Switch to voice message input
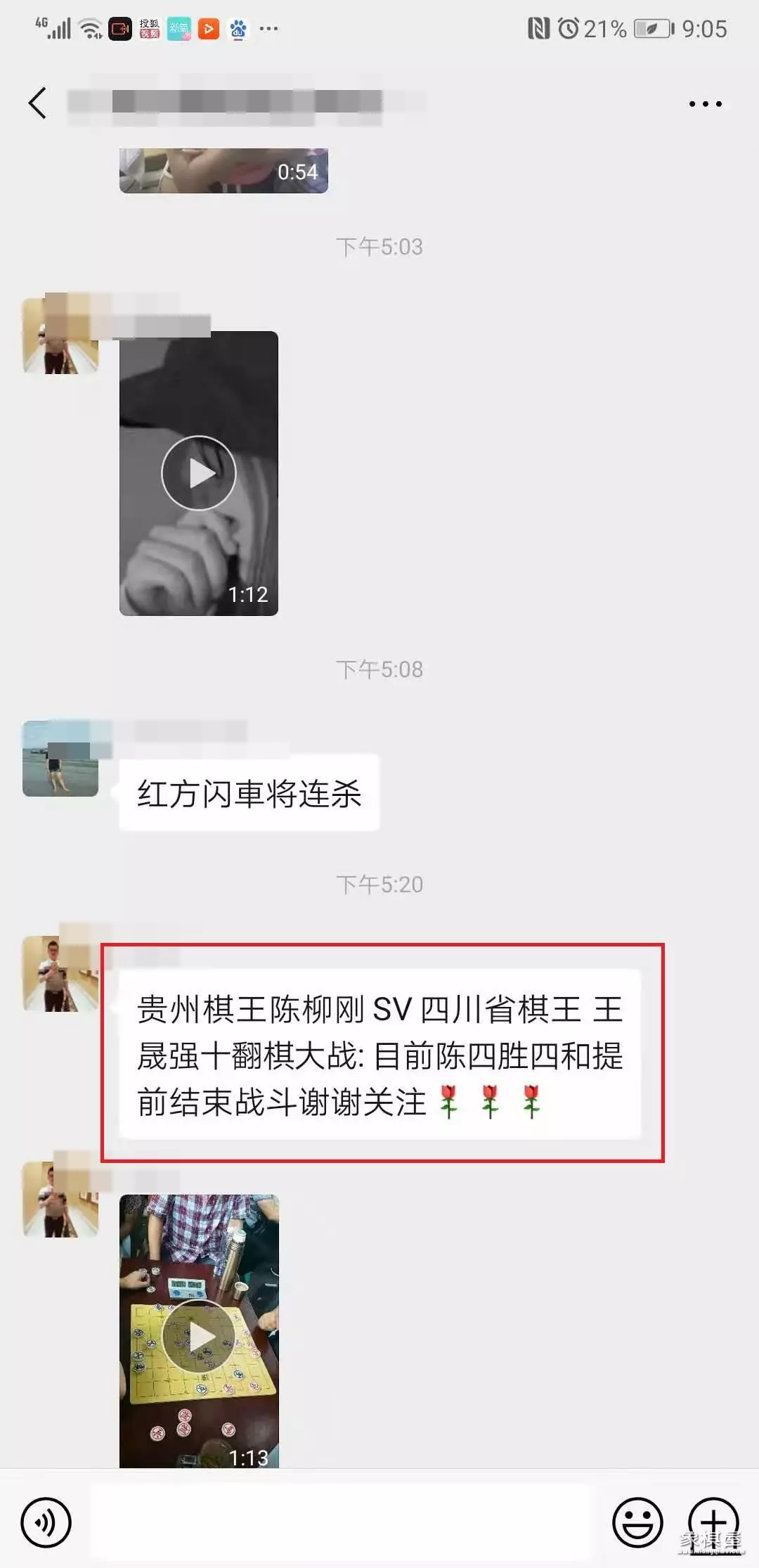The image size is (759, 1568). pyautogui.click(x=46, y=1522)
